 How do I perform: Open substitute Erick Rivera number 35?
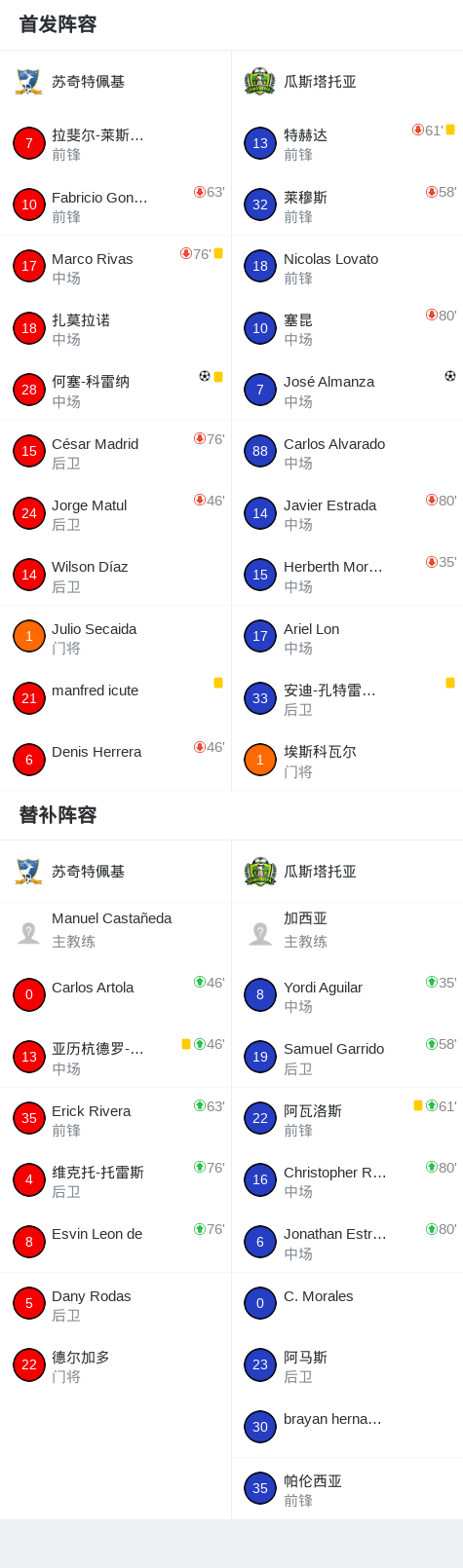pos(115,1119)
